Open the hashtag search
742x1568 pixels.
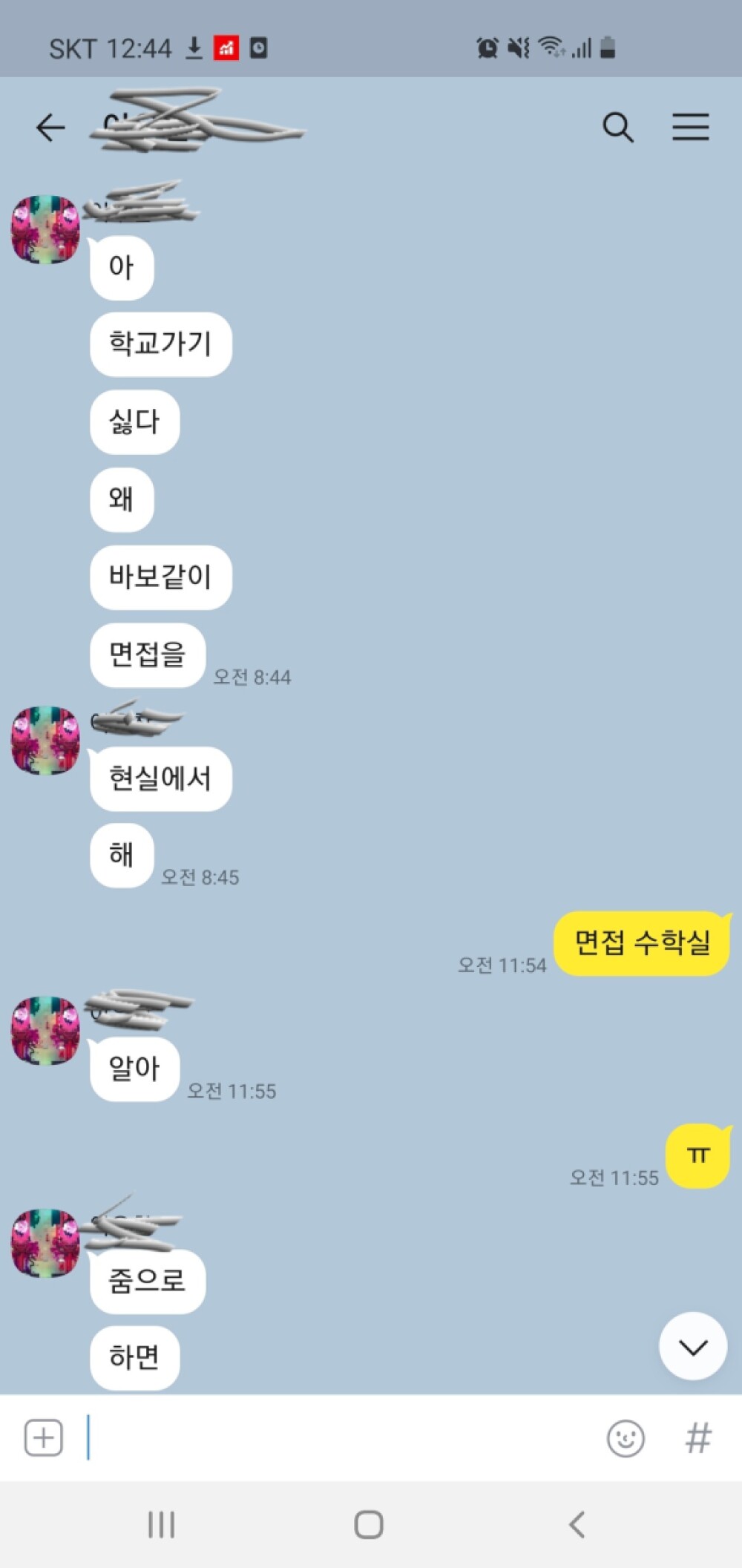(x=697, y=1438)
